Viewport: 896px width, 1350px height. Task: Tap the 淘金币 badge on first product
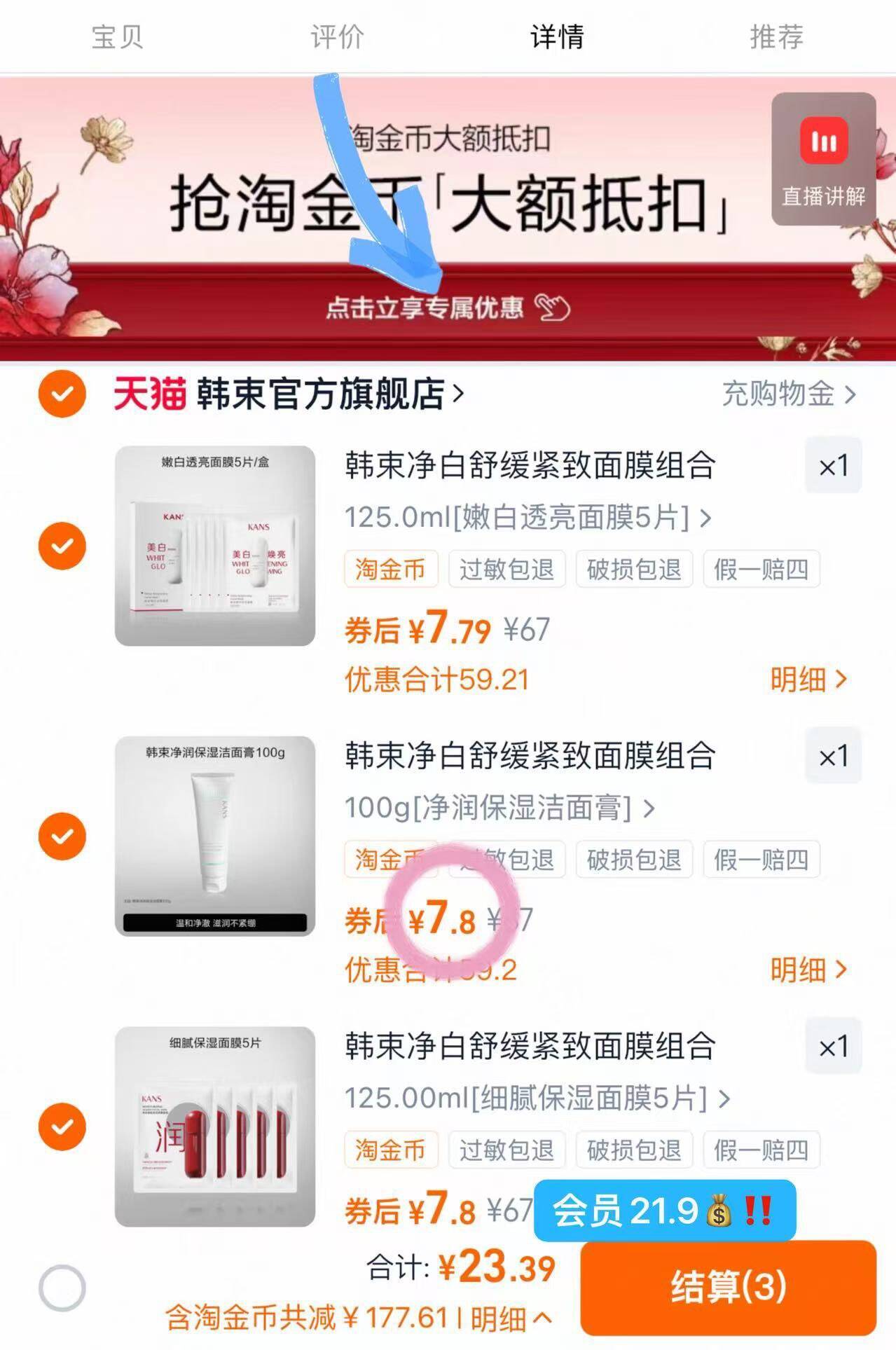[x=390, y=570]
